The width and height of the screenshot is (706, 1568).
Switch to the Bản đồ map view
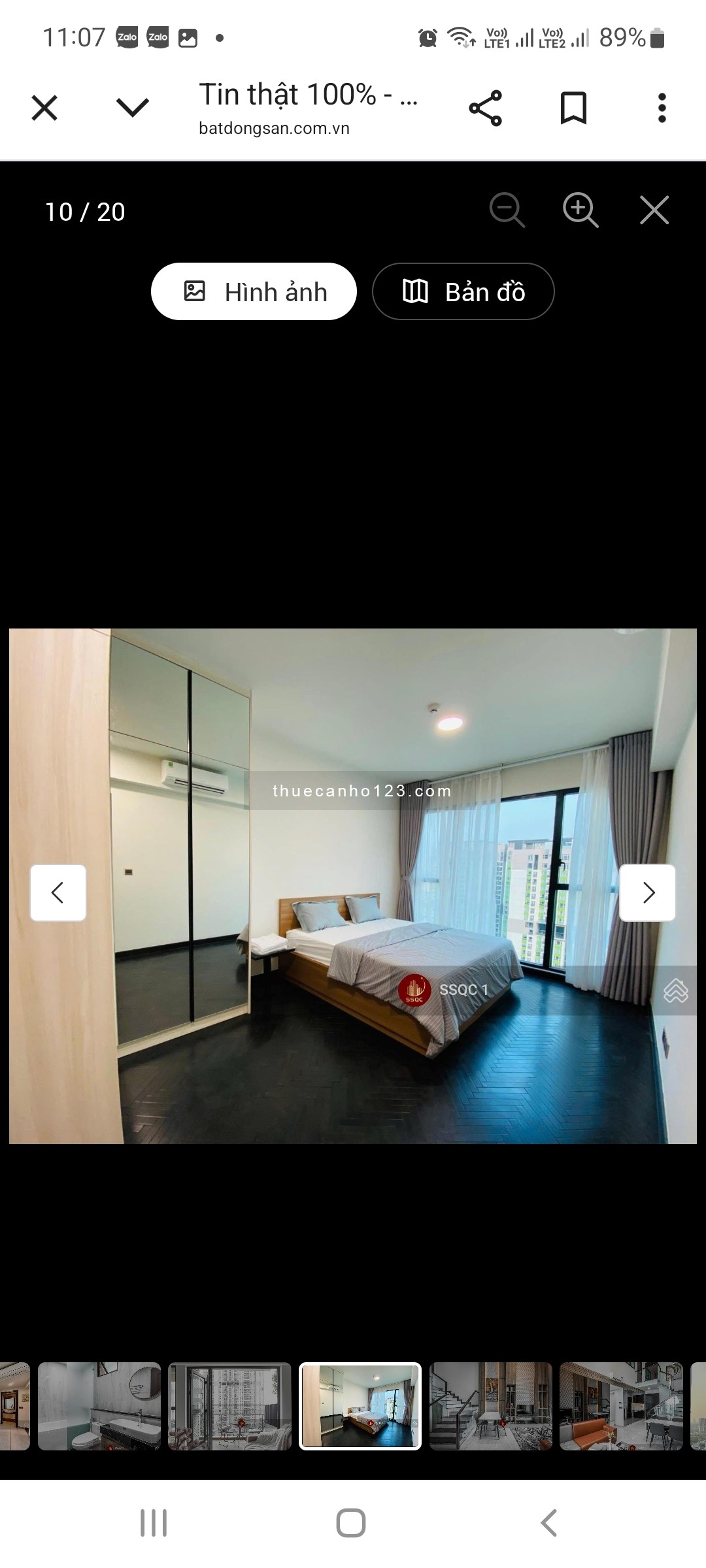pyautogui.click(x=463, y=291)
